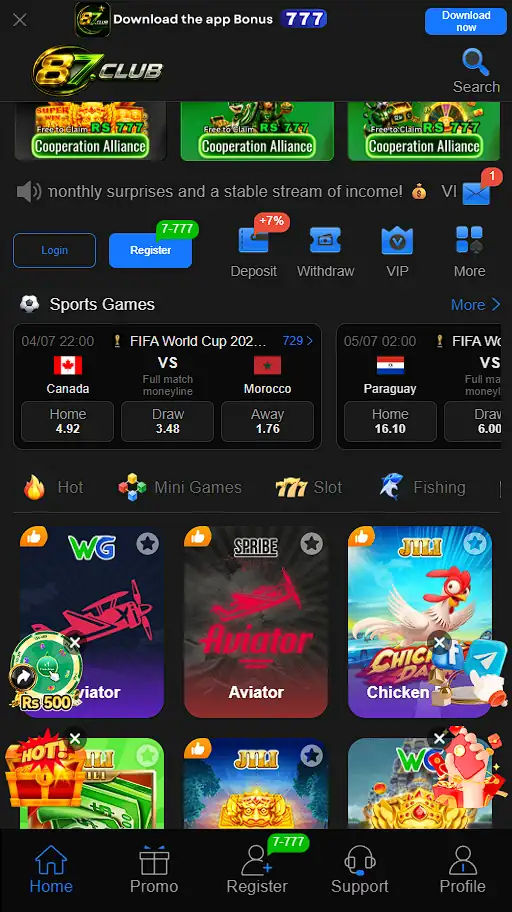Viewport: 512px width, 912px height.
Task: Select Home odds 4.92 for Canada
Action: pos(67,421)
